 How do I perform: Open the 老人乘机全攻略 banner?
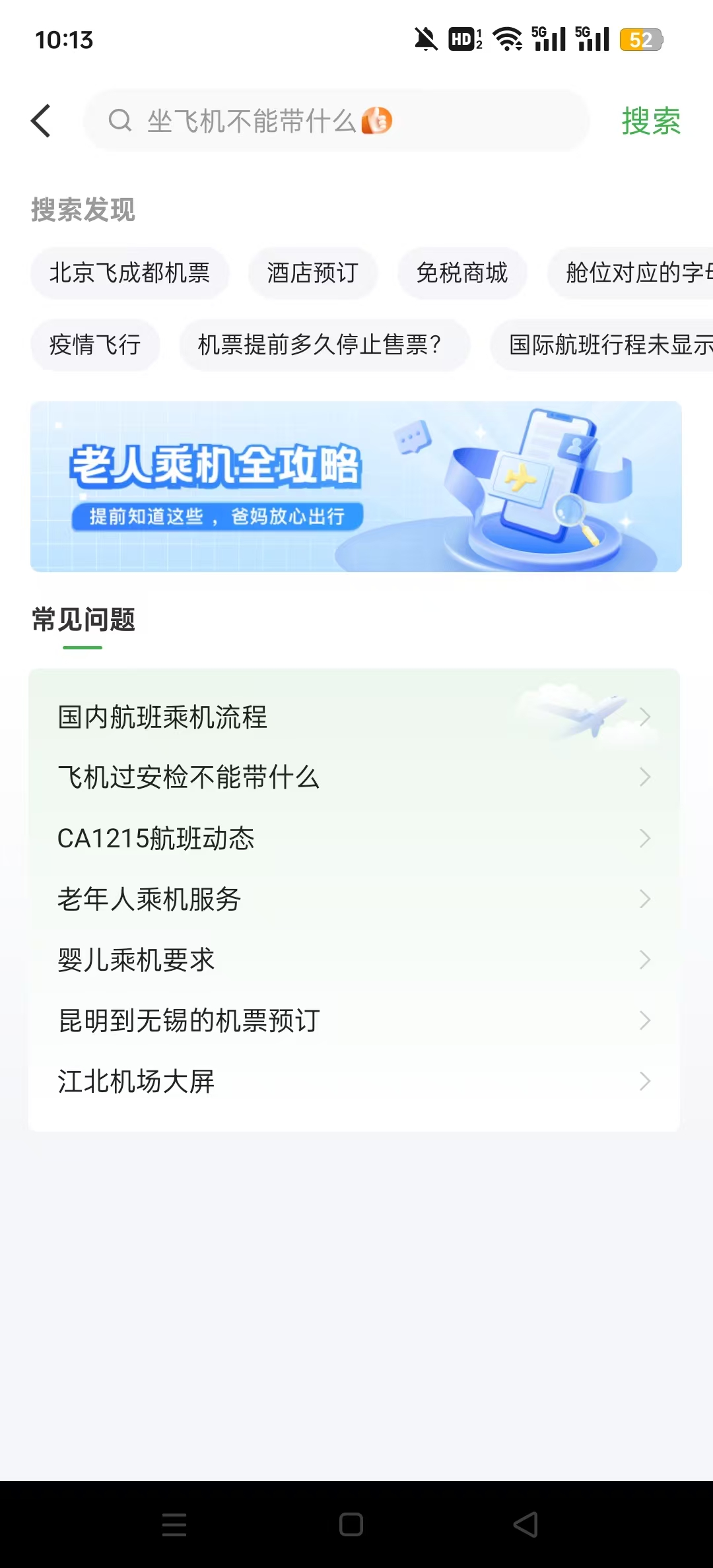point(356,486)
